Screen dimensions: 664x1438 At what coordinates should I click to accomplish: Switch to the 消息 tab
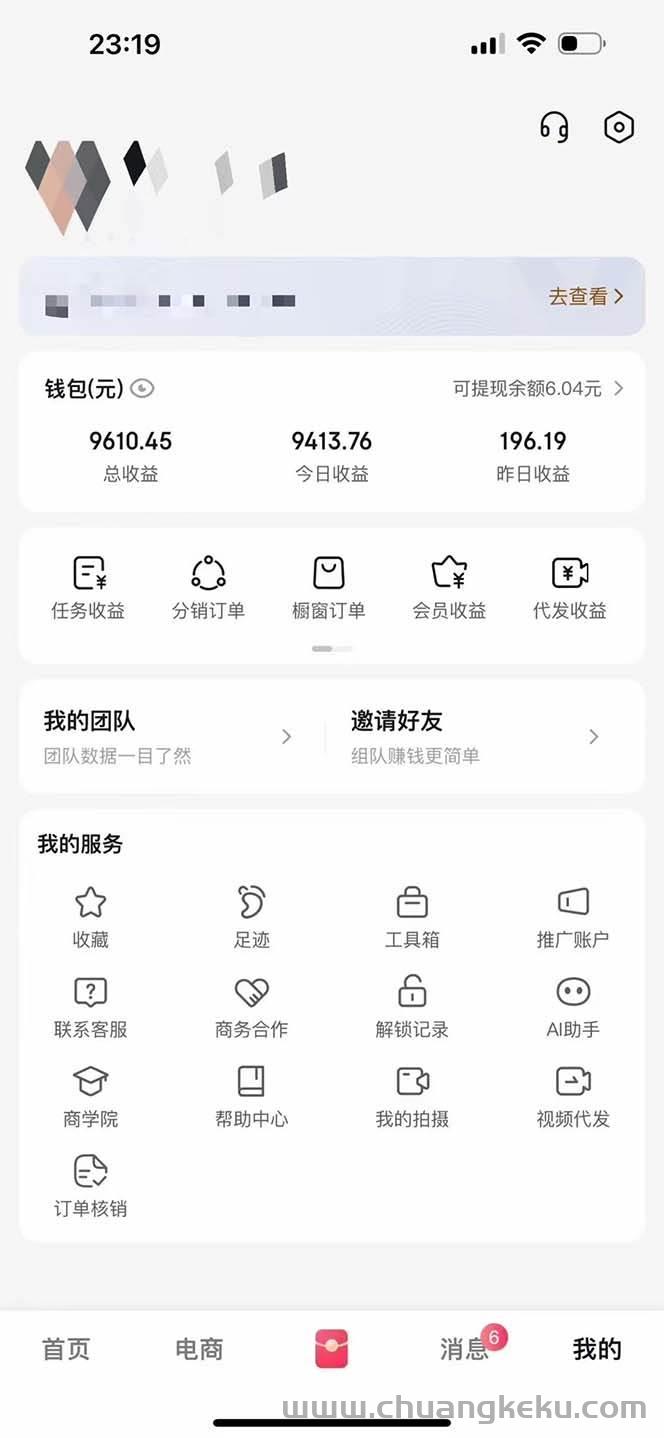click(465, 1349)
